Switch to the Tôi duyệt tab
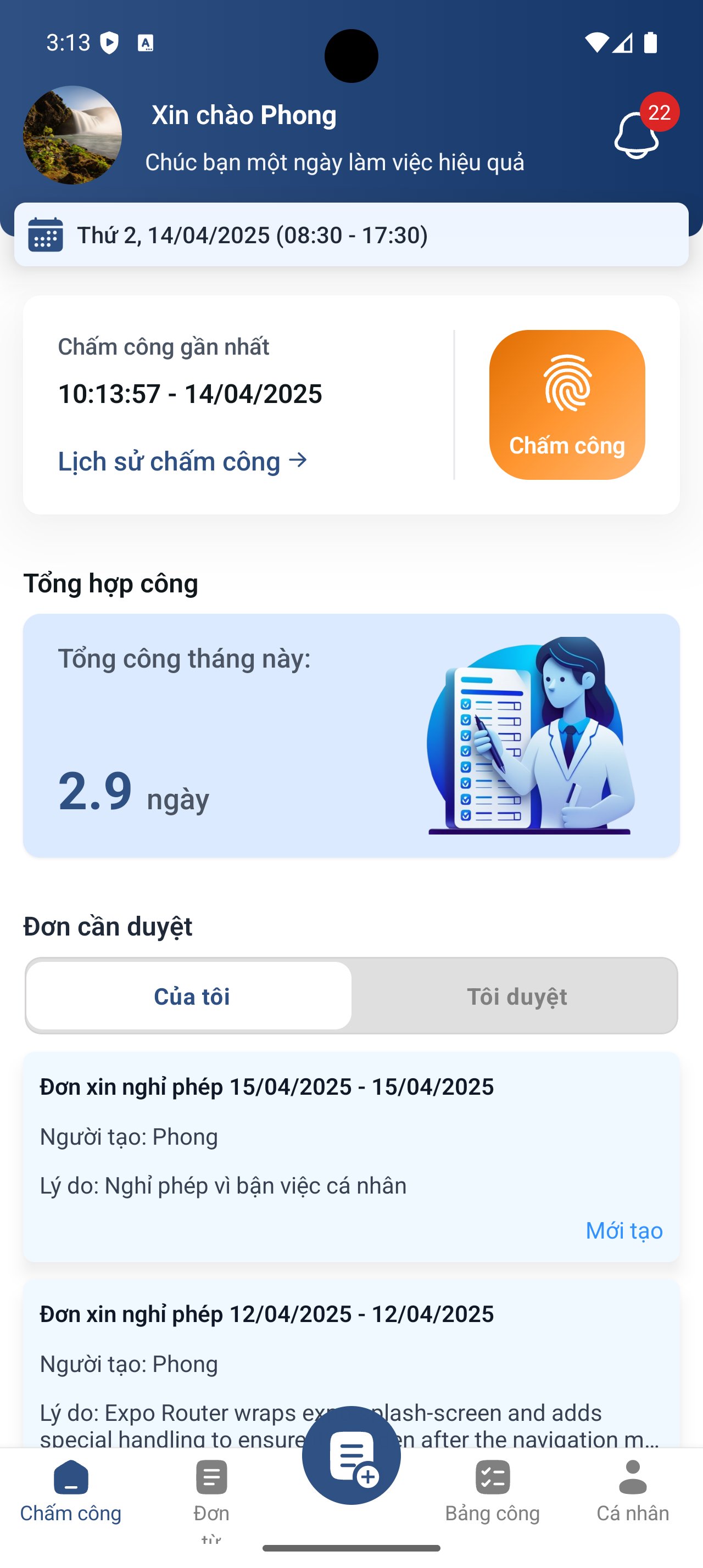The height and width of the screenshot is (1568, 703). [x=517, y=996]
